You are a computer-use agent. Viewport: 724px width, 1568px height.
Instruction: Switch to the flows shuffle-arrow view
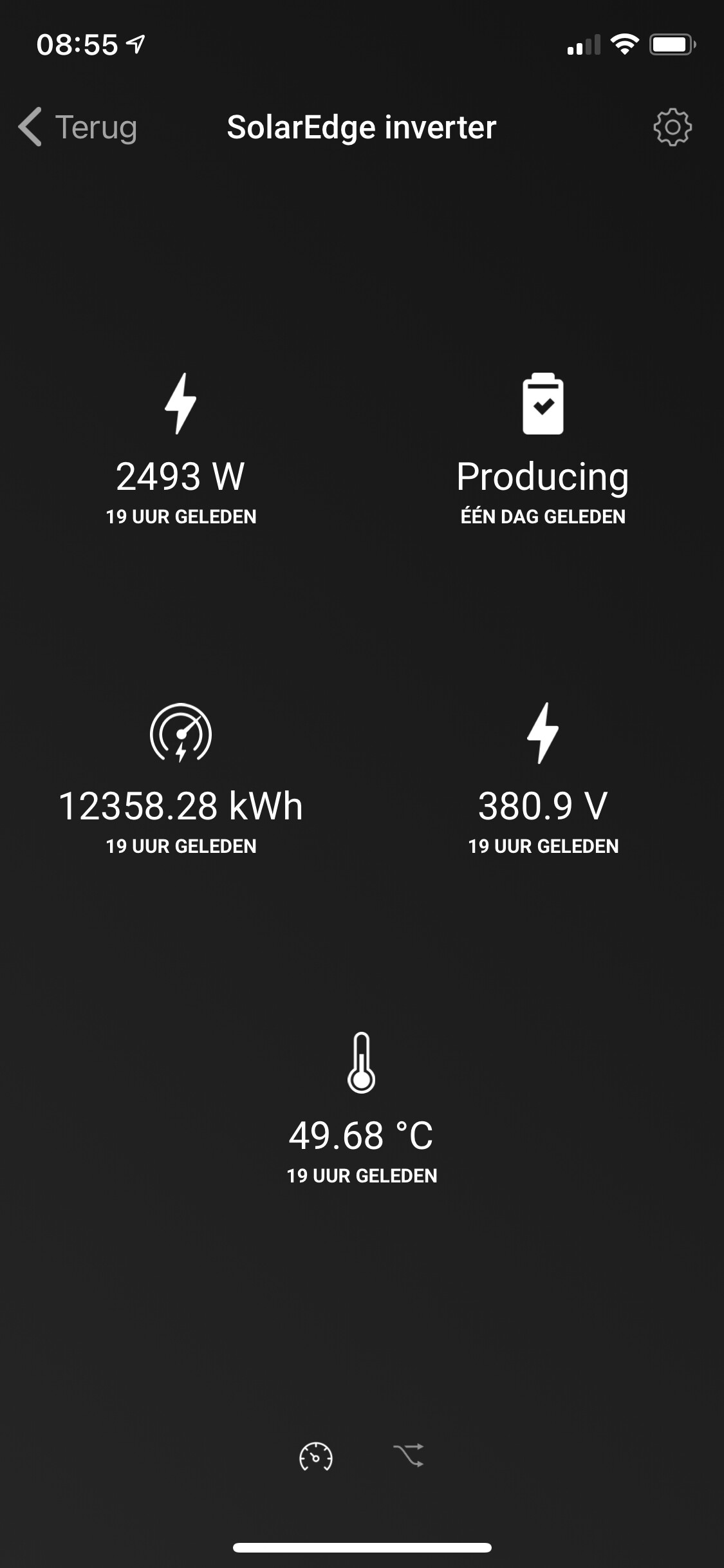[409, 1455]
